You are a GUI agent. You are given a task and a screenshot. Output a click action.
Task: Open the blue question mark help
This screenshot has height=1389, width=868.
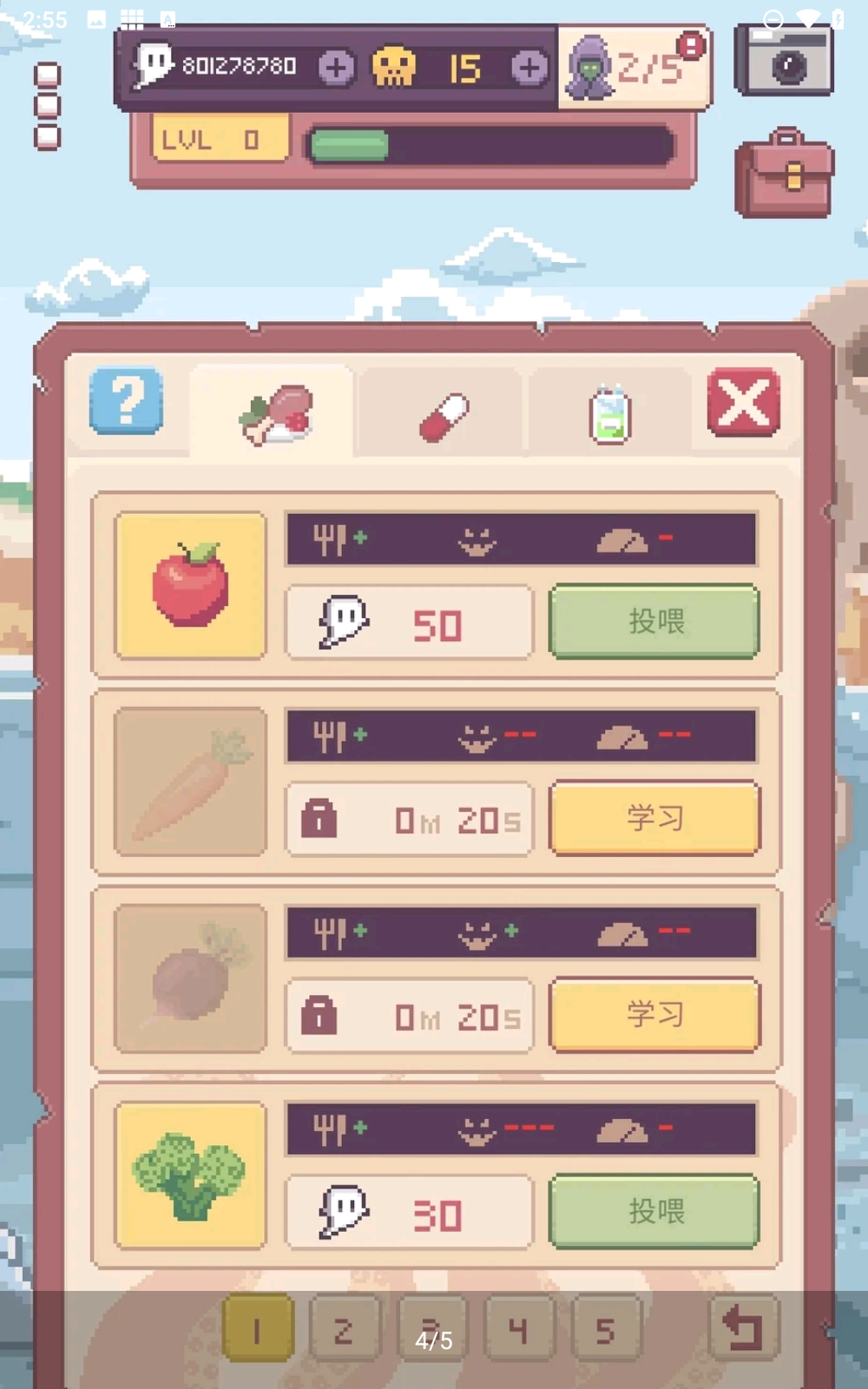tap(127, 401)
